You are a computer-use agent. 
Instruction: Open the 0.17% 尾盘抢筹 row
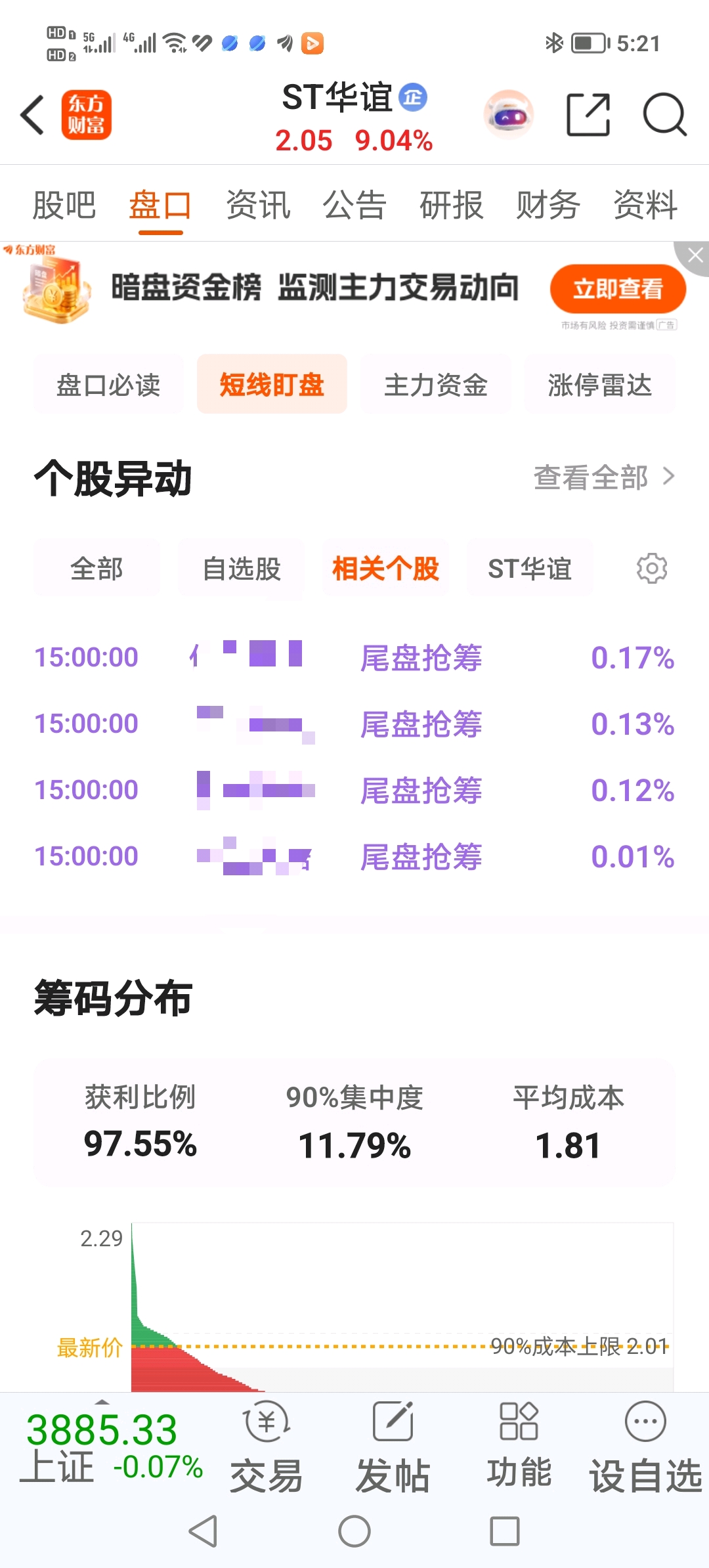[354, 657]
